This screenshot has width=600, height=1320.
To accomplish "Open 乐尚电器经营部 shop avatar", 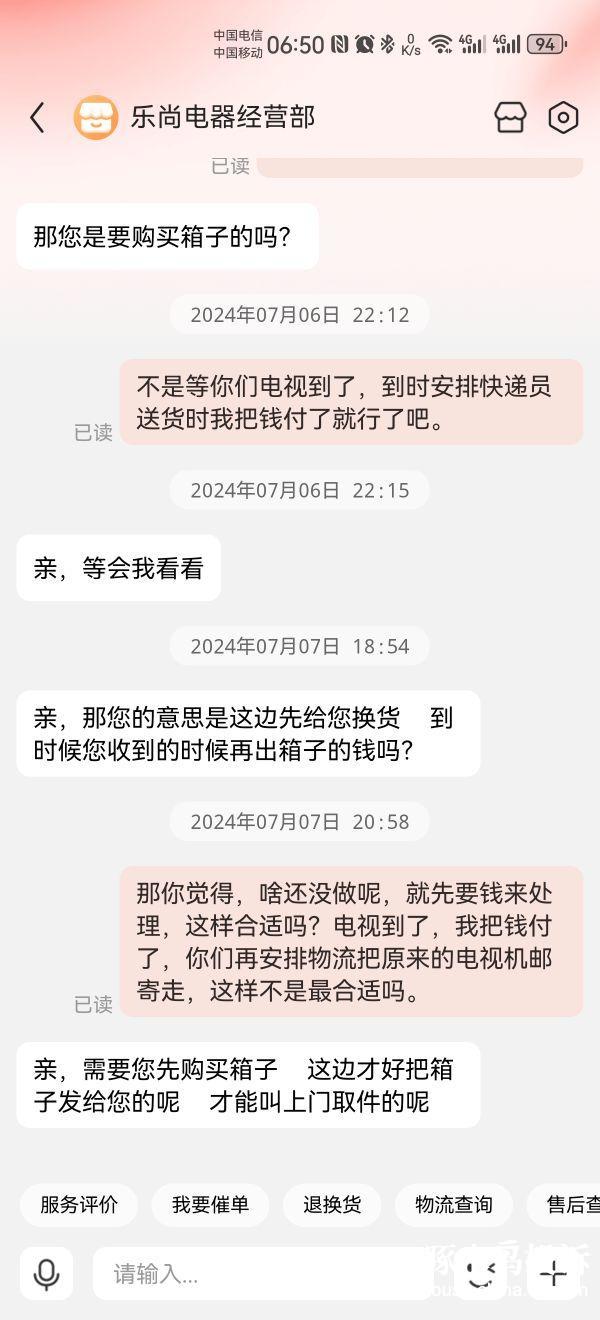I will point(96,118).
